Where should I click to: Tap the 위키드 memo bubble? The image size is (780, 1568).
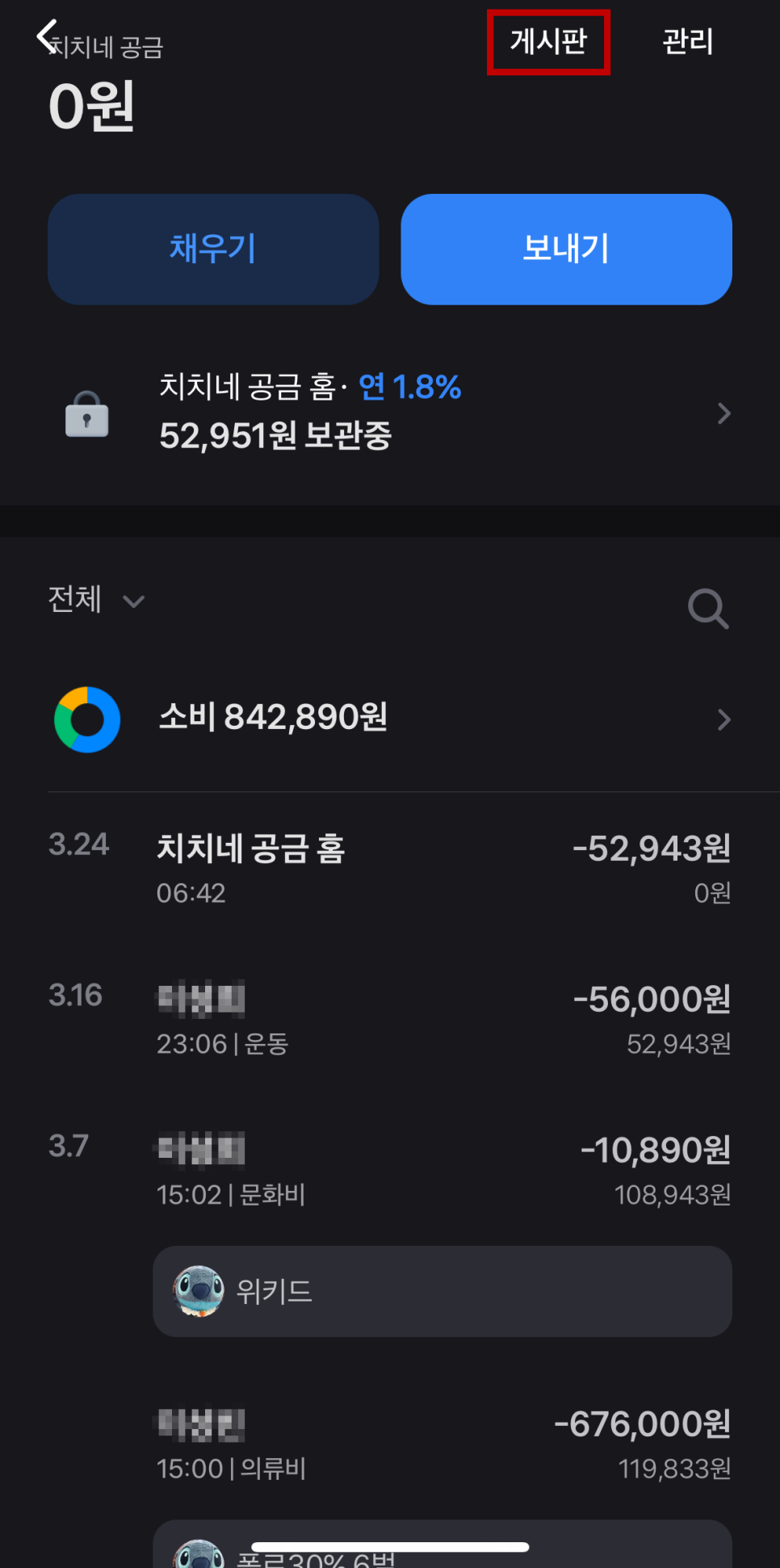pos(442,1291)
